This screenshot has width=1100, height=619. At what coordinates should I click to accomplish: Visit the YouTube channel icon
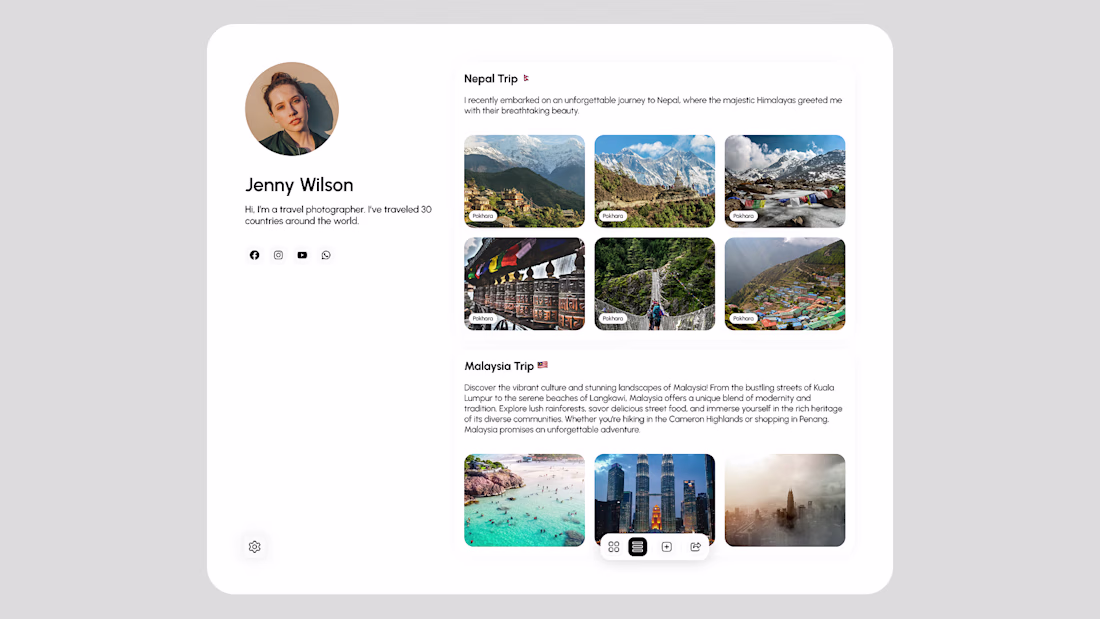tap(302, 255)
